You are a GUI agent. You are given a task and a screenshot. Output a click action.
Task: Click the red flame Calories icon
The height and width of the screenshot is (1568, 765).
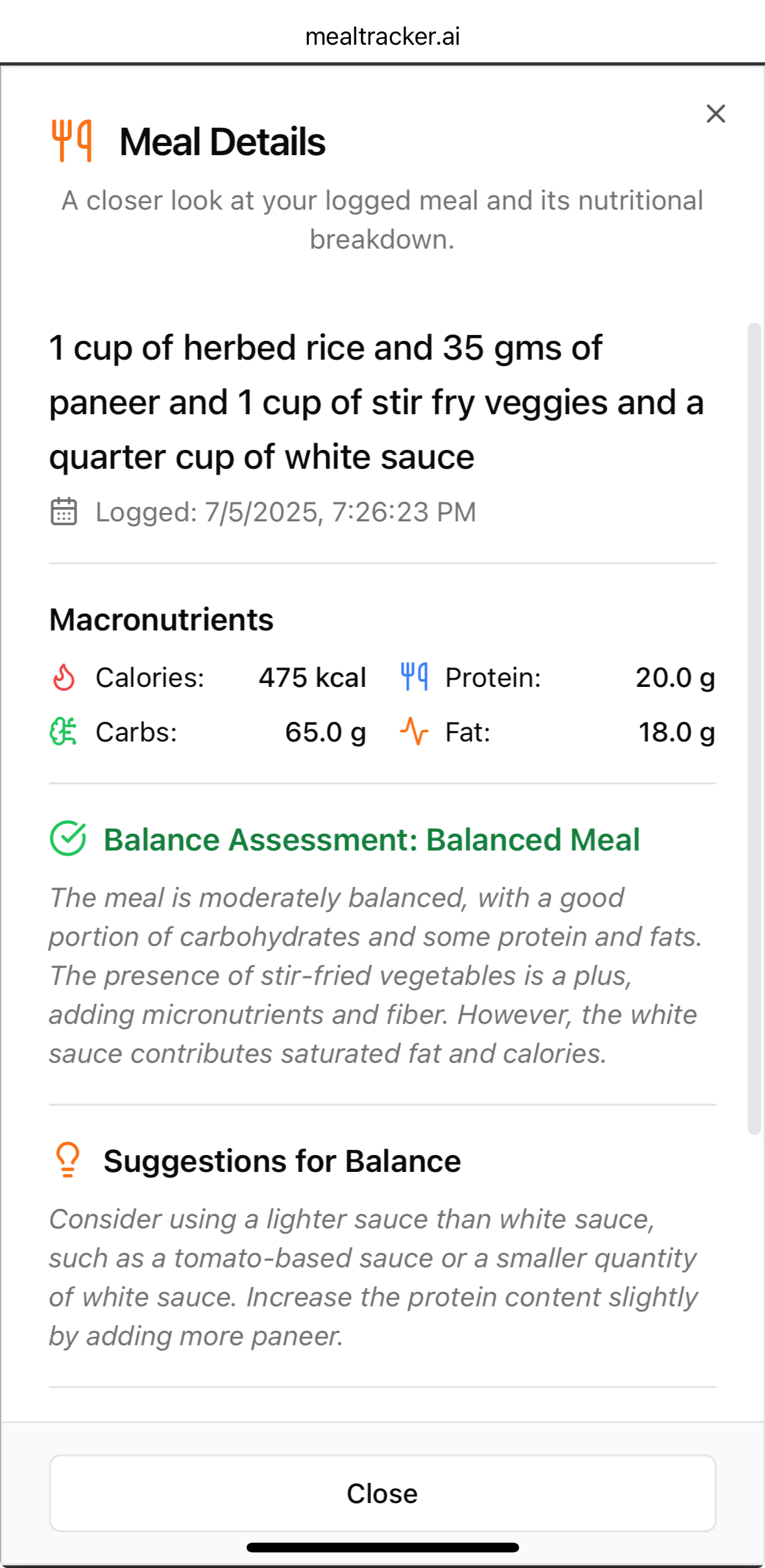coord(63,677)
